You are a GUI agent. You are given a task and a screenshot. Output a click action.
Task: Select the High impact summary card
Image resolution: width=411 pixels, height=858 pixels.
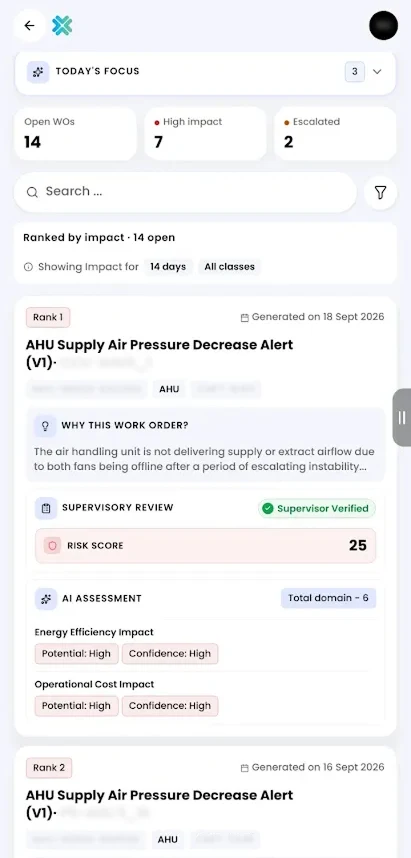coord(205,134)
